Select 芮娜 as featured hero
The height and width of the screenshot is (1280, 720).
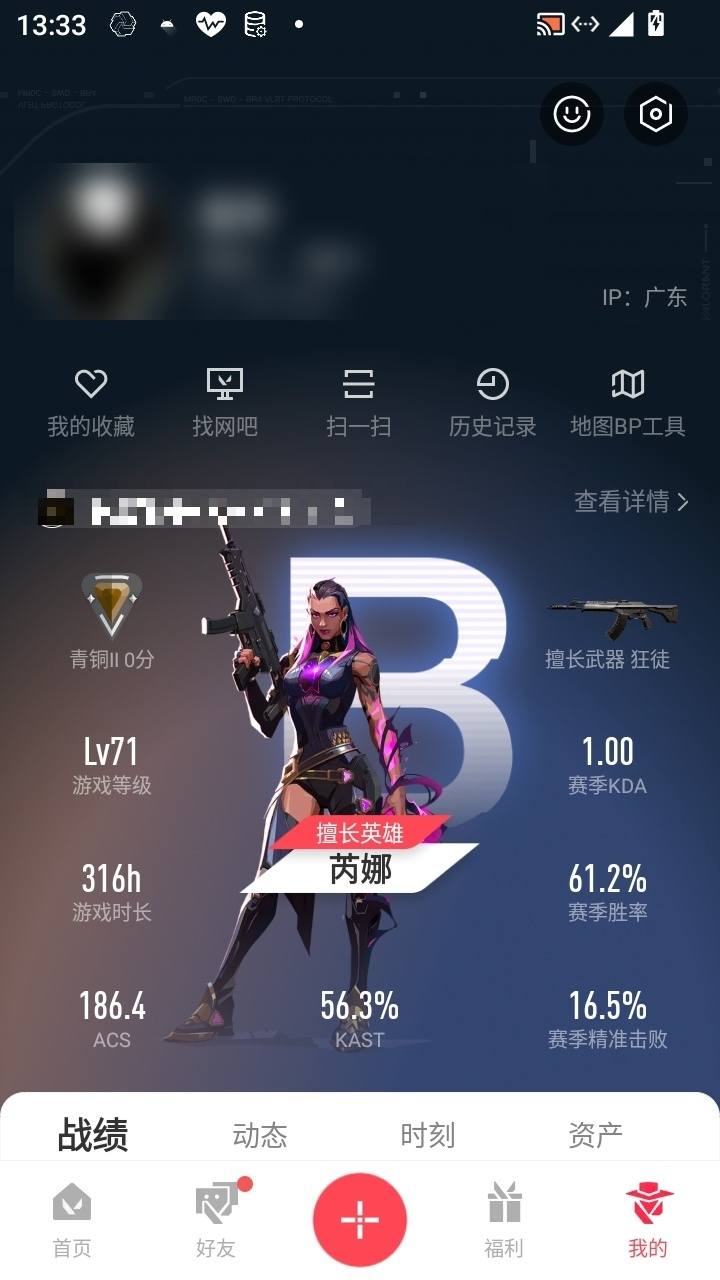(360, 869)
